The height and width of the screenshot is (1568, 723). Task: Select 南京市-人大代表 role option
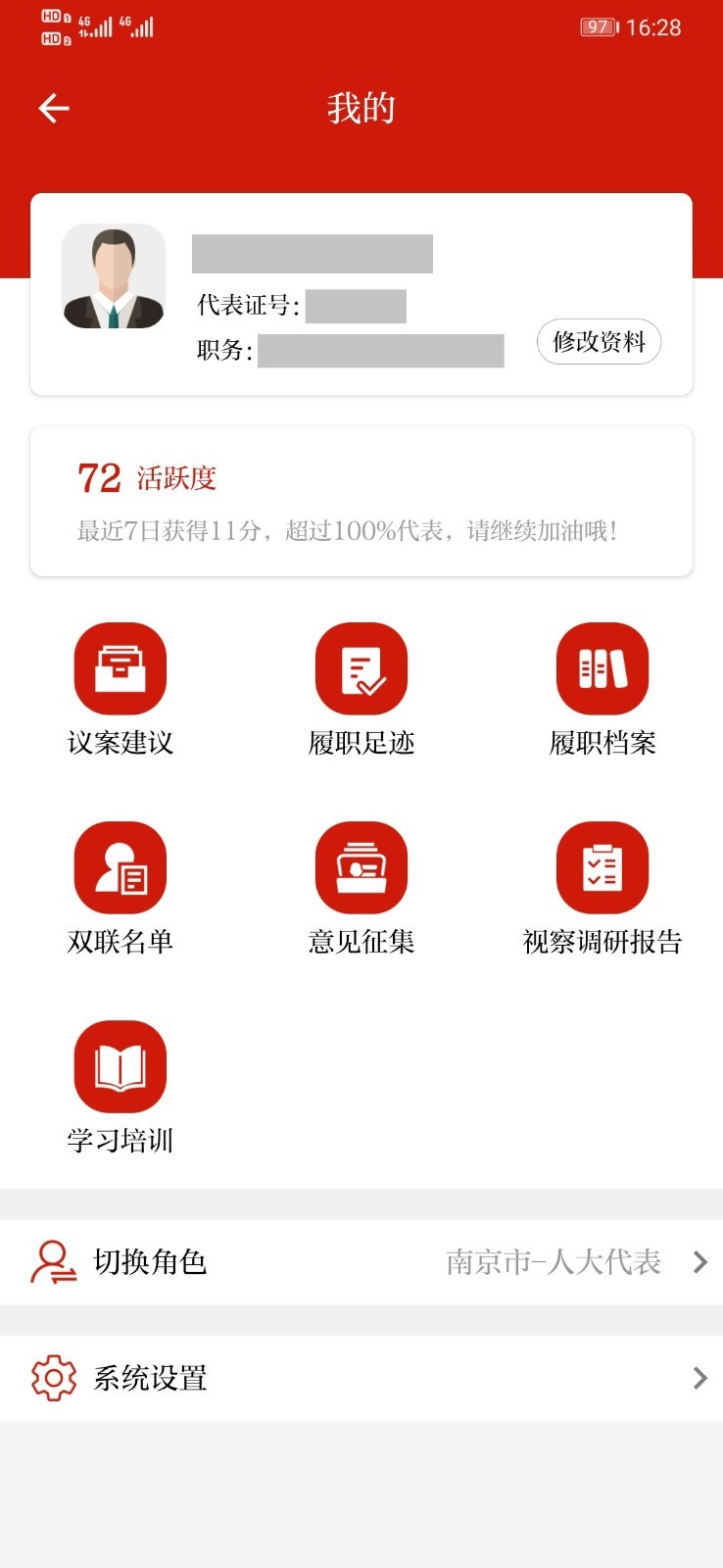[554, 1262]
